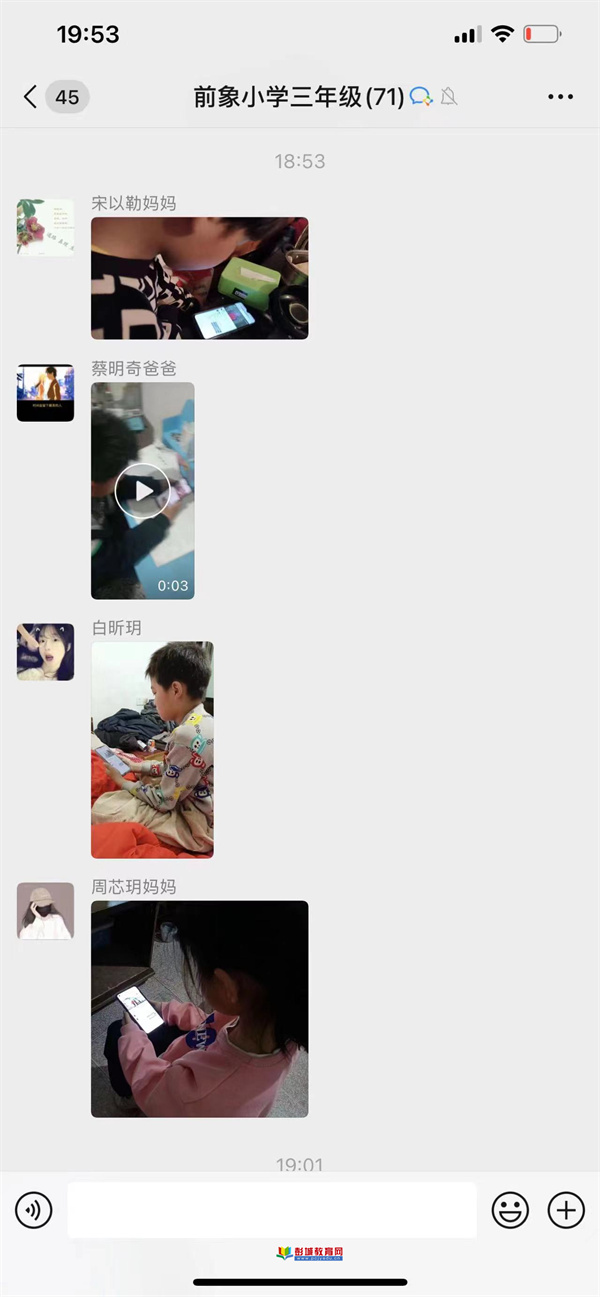View photo sent by 周芯玥妈妈
Viewport: 600px width, 1297px height.
(199, 1008)
